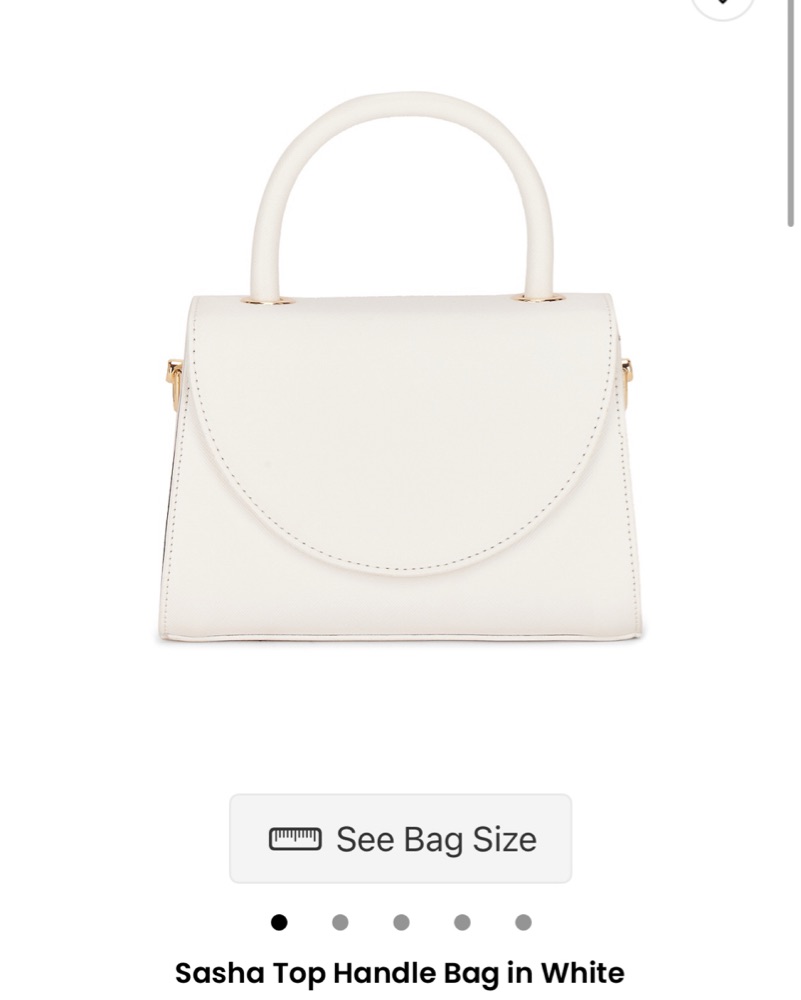Jump to the third product image dot
The width and height of the screenshot is (801, 1000).
point(401,922)
